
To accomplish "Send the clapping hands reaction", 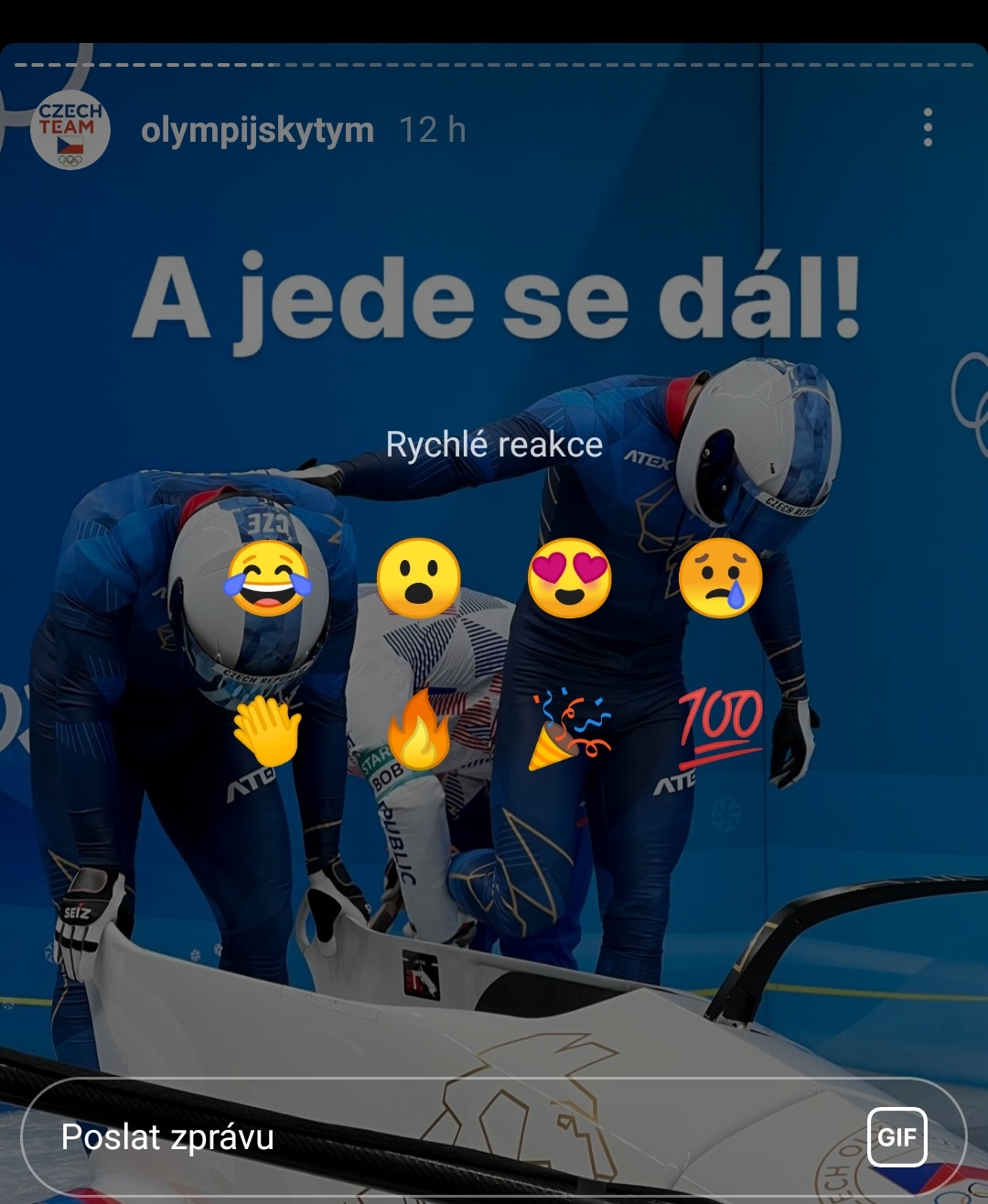I will click(x=268, y=730).
